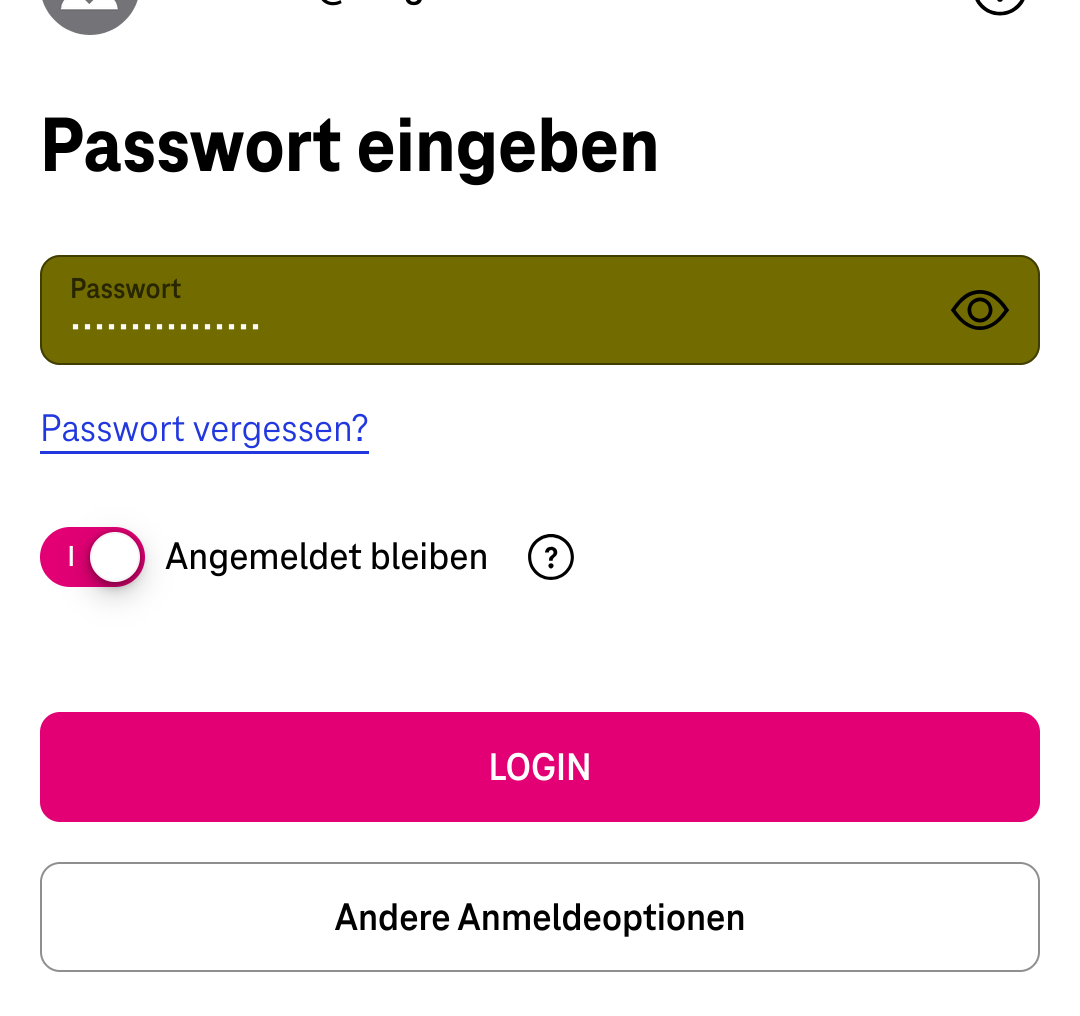Show the password with the eye icon
Screen dimensions: 1080x1016
[x=979, y=311]
